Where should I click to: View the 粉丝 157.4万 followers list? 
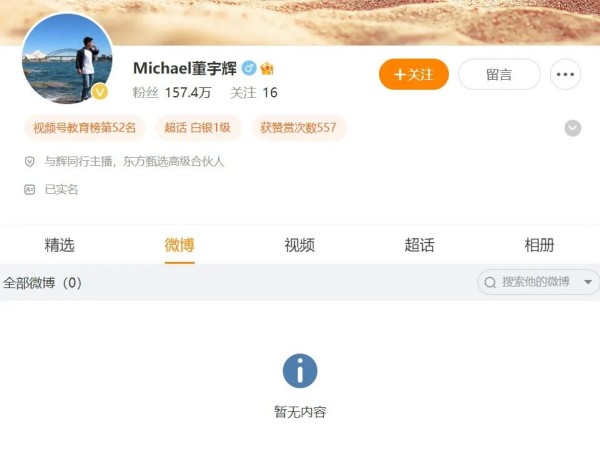pyautogui.click(x=171, y=92)
